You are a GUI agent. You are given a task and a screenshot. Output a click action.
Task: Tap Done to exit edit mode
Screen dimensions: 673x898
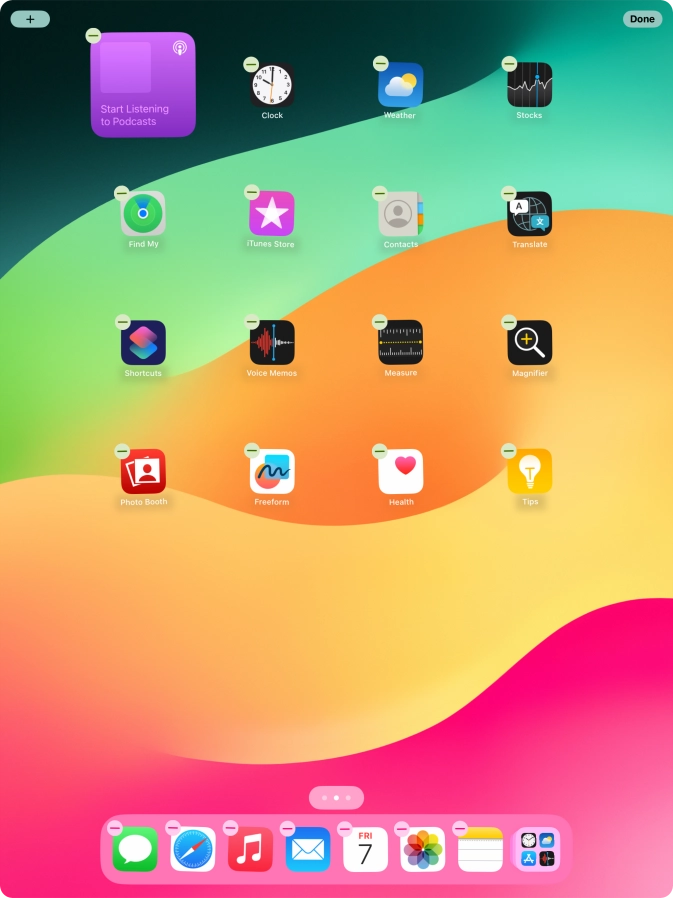pyautogui.click(x=642, y=19)
